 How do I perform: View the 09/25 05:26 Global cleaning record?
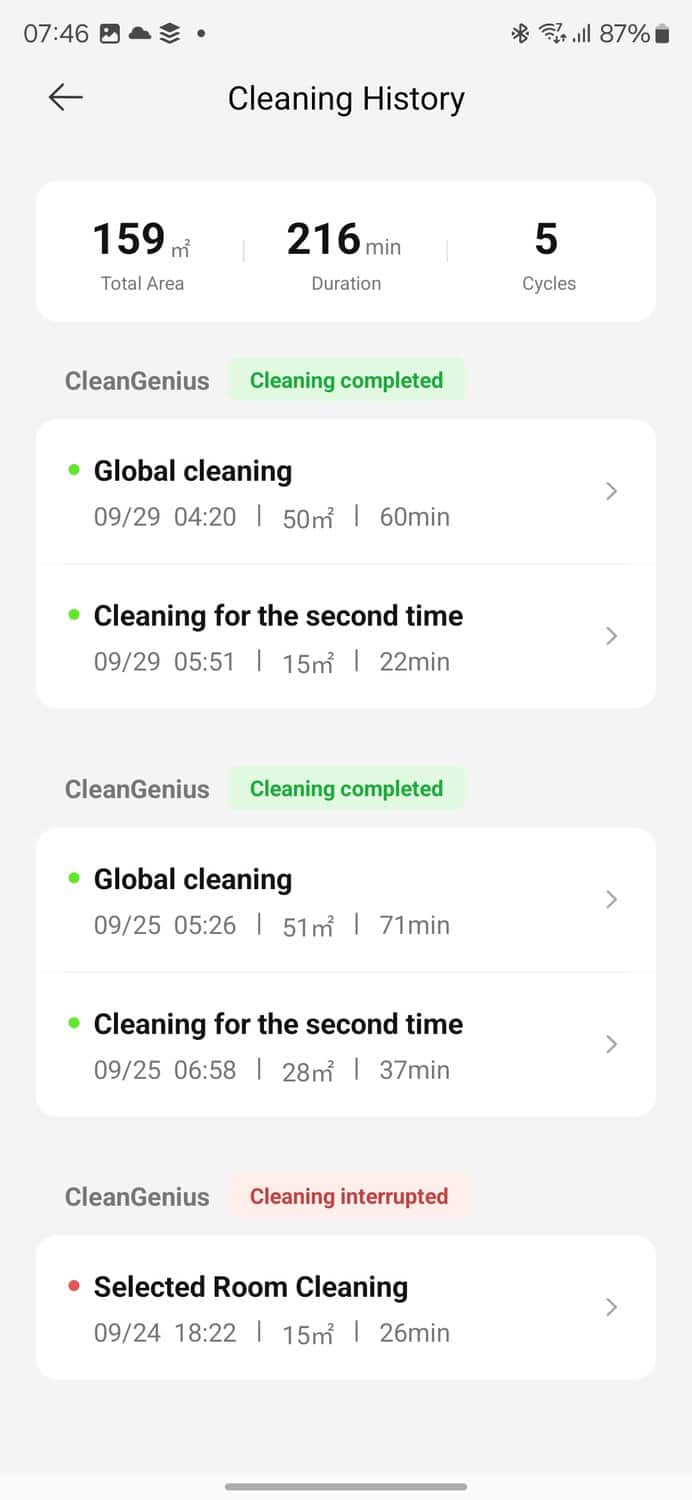pos(345,900)
